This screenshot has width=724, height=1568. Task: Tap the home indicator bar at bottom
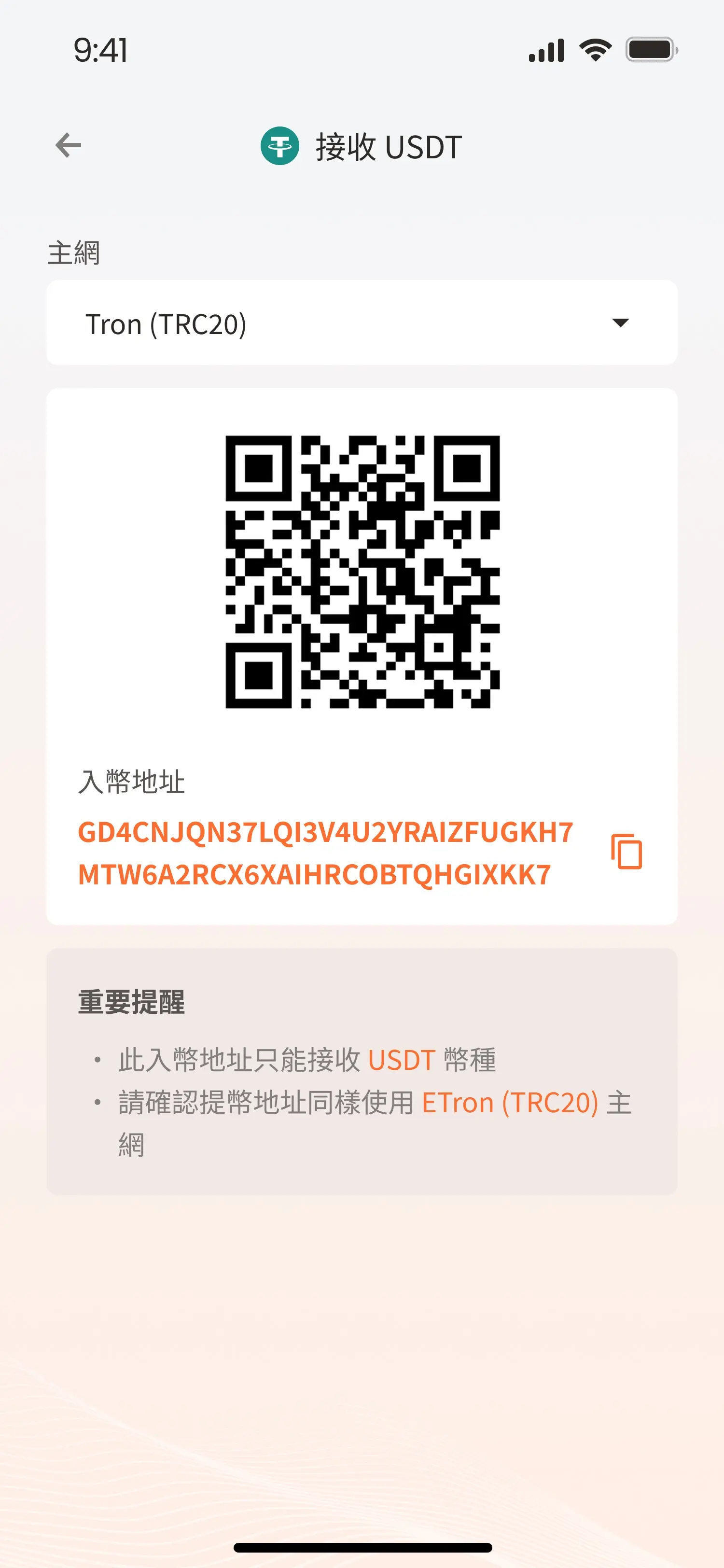[x=362, y=1546]
